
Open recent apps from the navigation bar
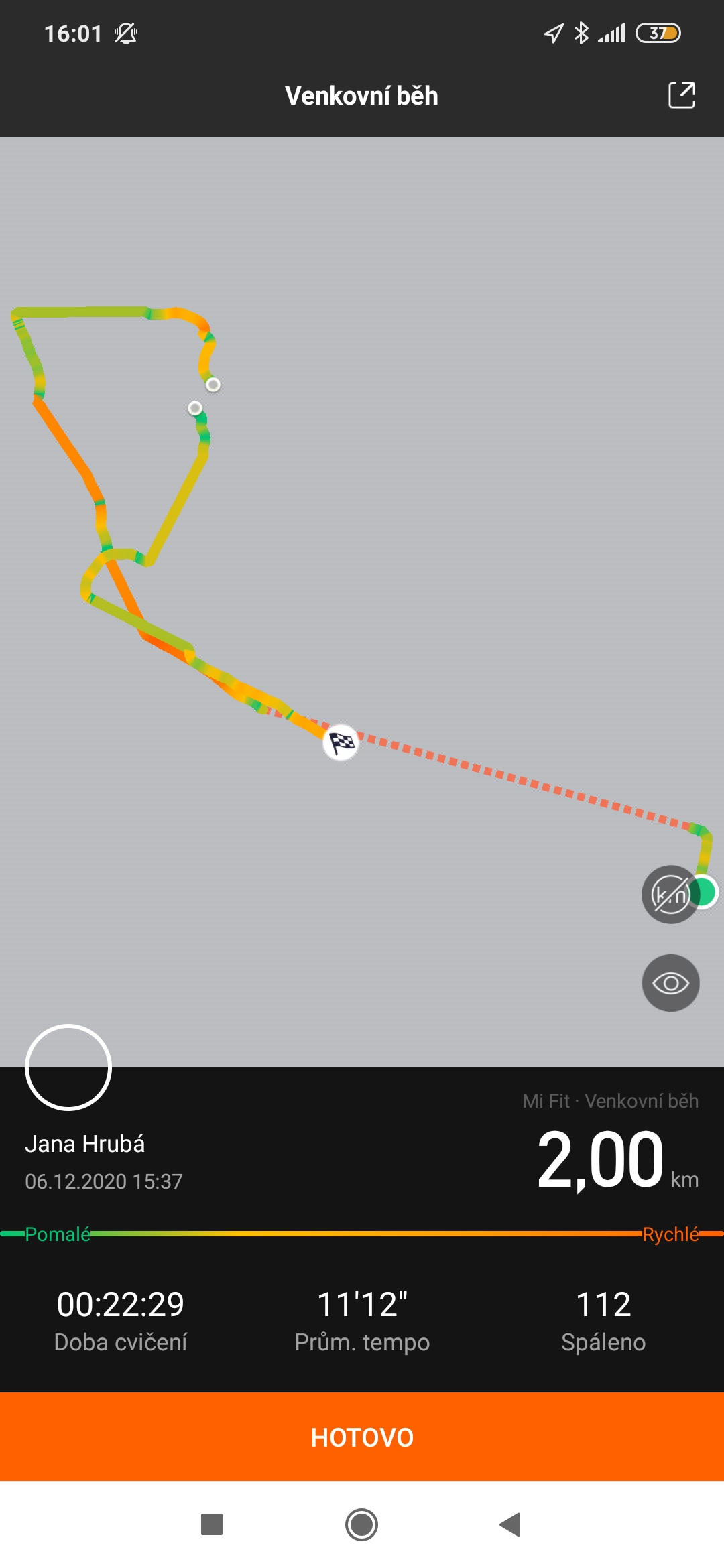[212, 1524]
